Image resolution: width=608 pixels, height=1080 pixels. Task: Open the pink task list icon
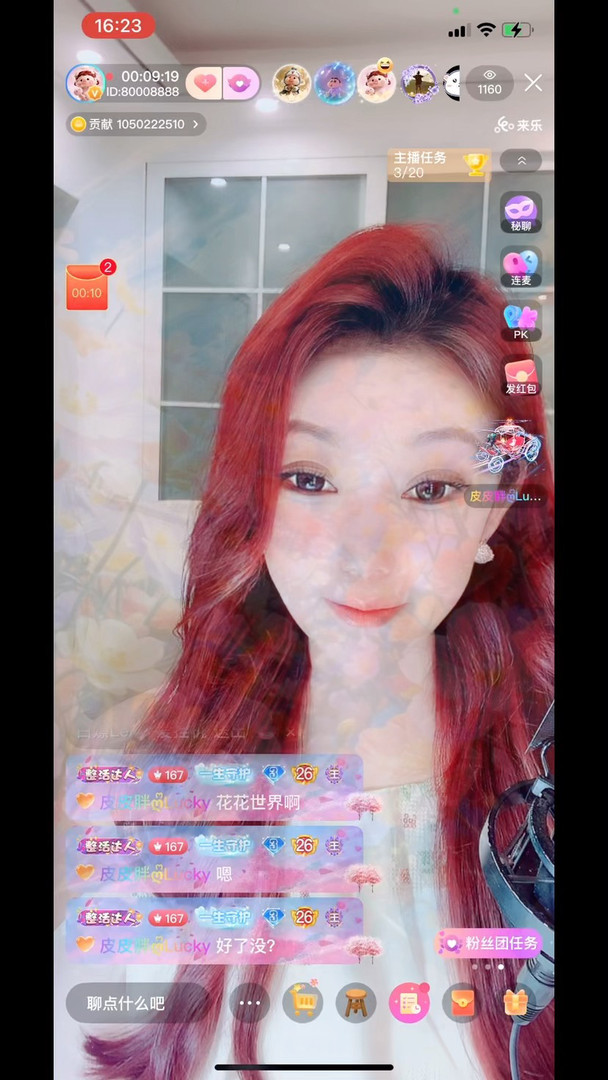coord(409,1003)
